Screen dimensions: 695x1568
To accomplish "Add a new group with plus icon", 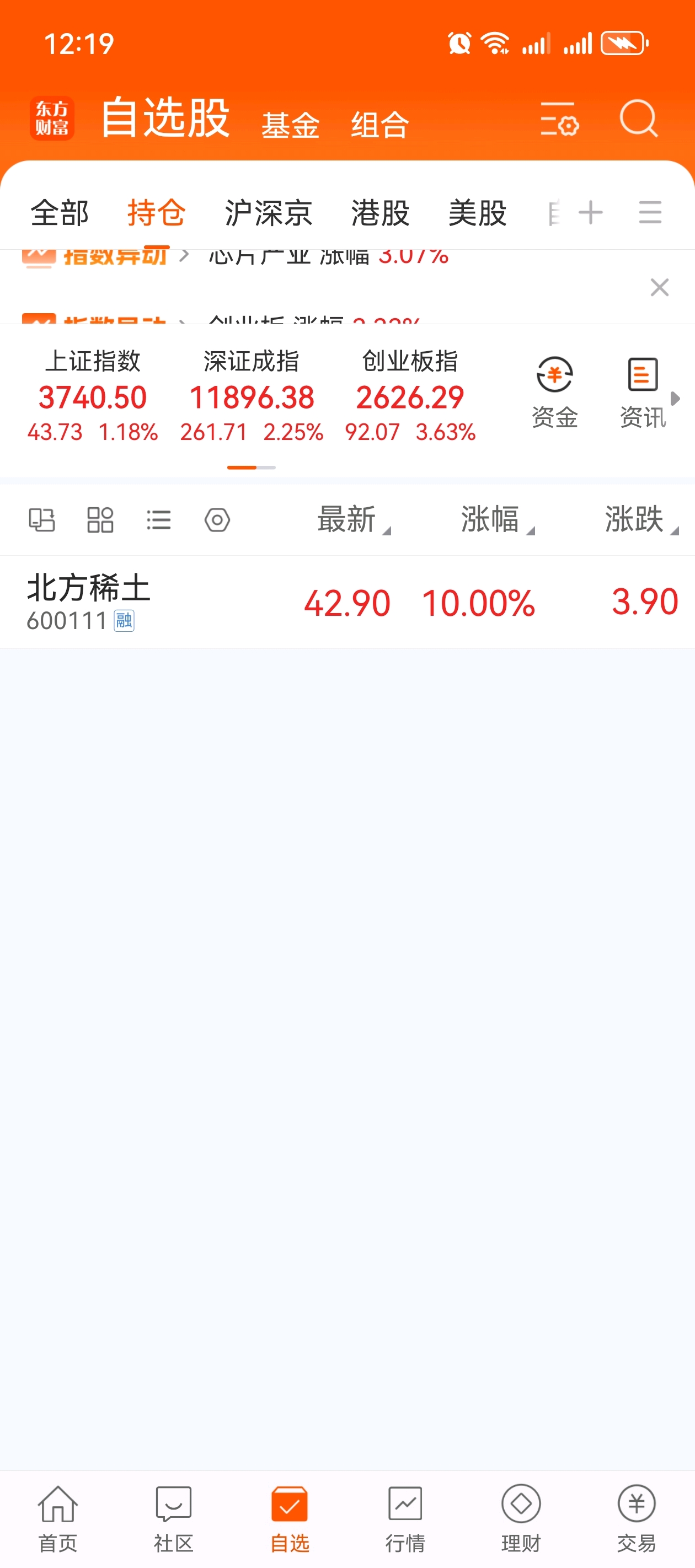I will [x=590, y=212].
